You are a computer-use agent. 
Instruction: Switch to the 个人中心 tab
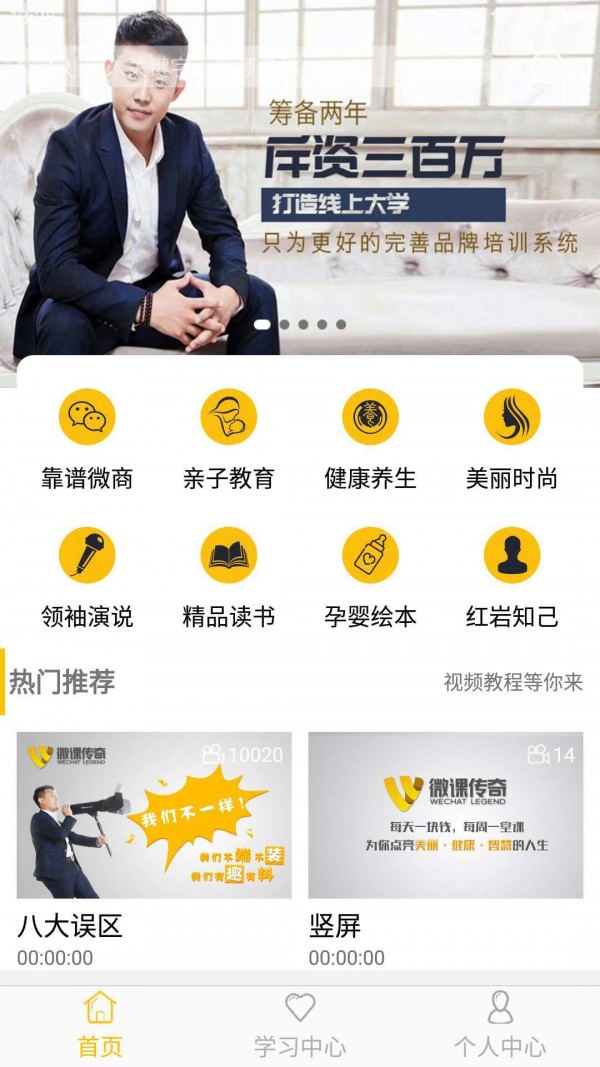[499, 1025]
